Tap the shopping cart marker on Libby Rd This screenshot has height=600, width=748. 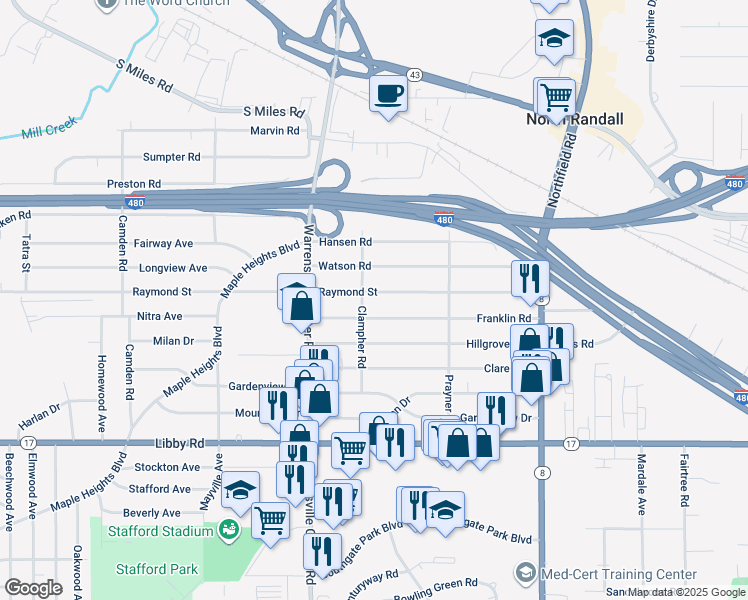[x=350, y=450]
